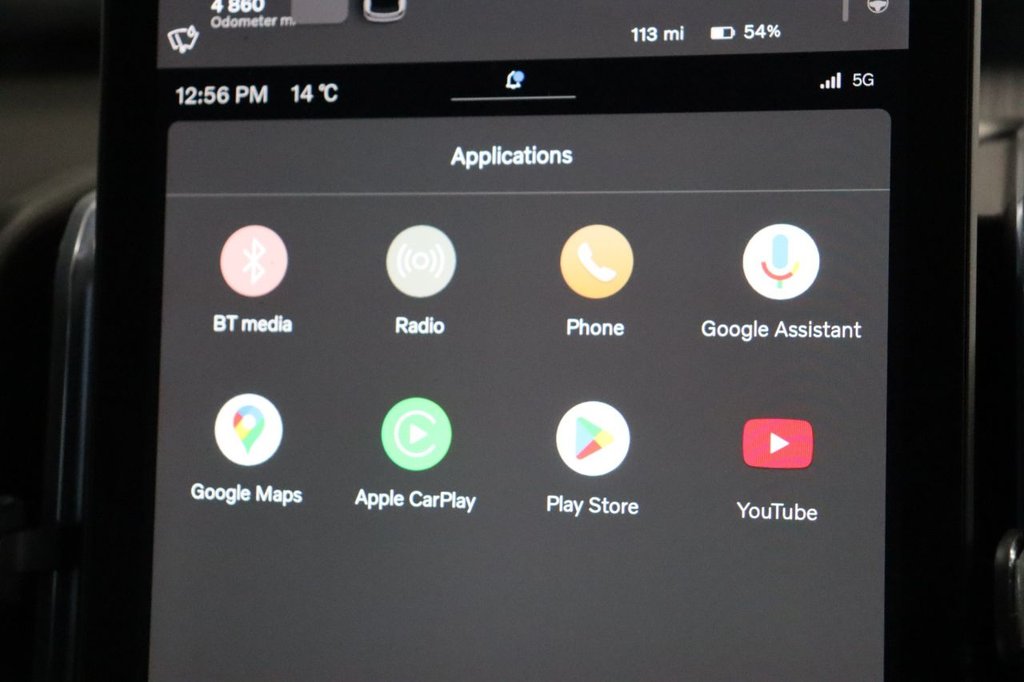Open the Play Store

tap(593, 439)
